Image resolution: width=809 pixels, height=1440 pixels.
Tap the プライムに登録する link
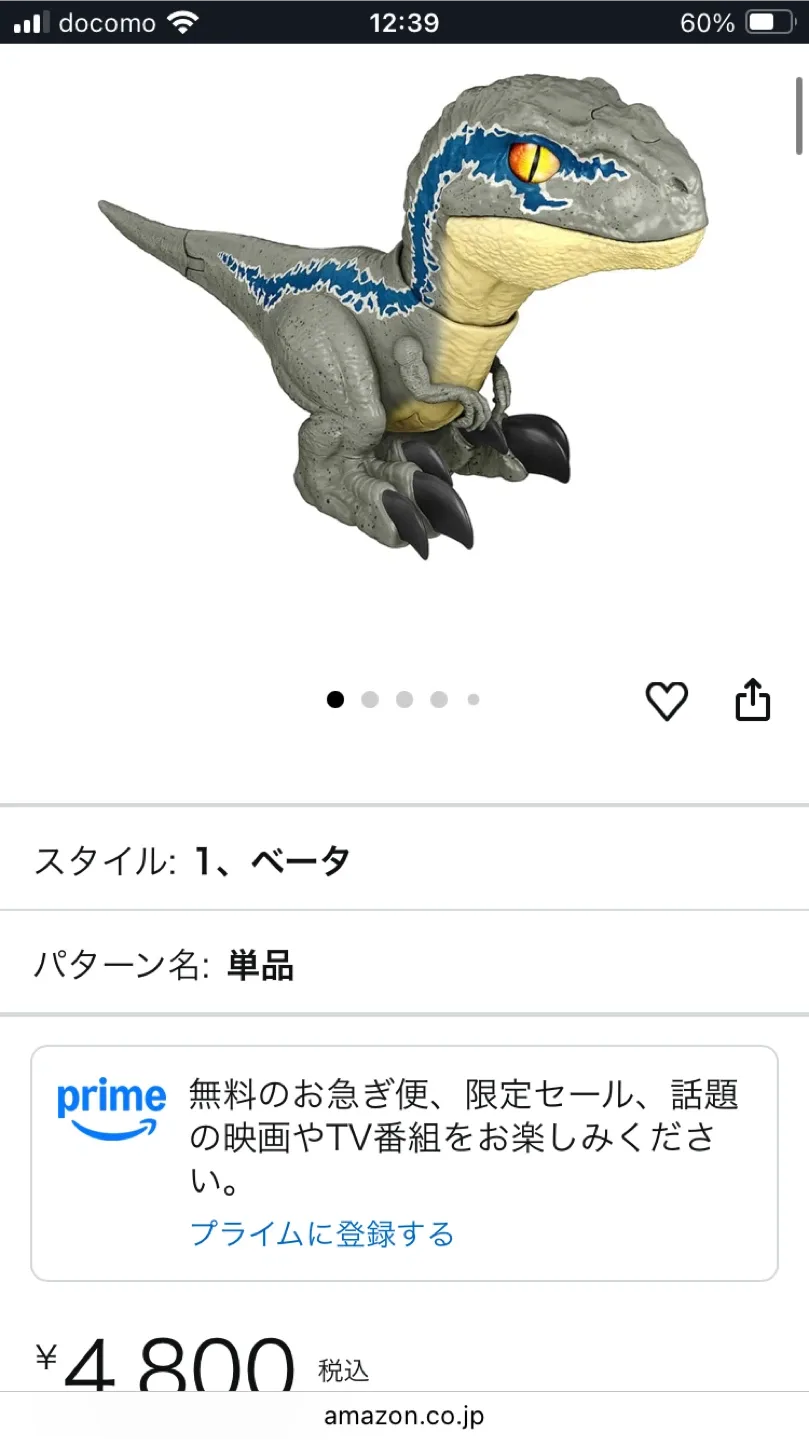[322, 1233]
